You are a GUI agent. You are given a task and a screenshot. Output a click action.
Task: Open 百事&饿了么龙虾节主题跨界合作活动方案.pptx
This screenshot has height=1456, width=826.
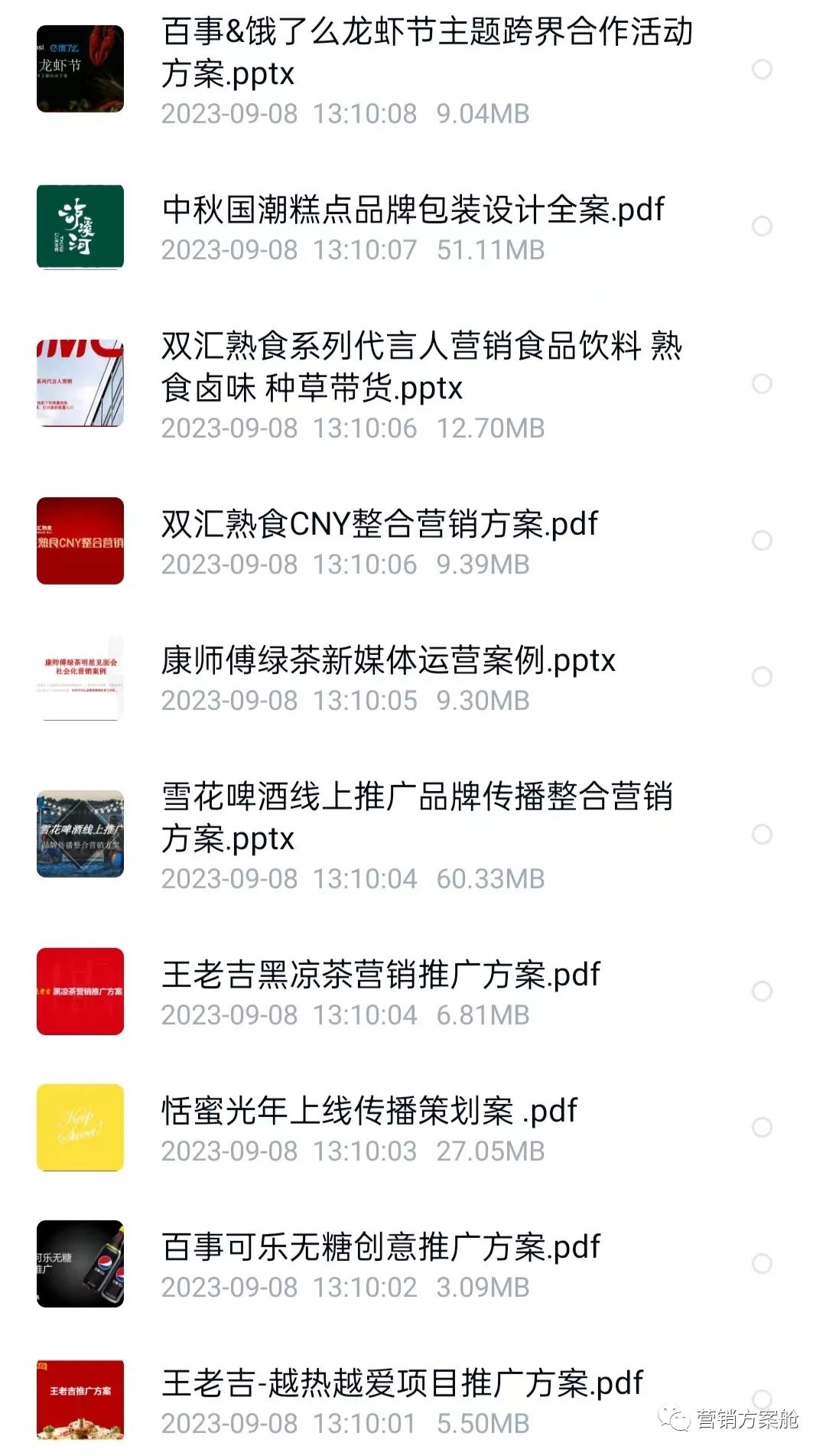[x=426, y=53]
